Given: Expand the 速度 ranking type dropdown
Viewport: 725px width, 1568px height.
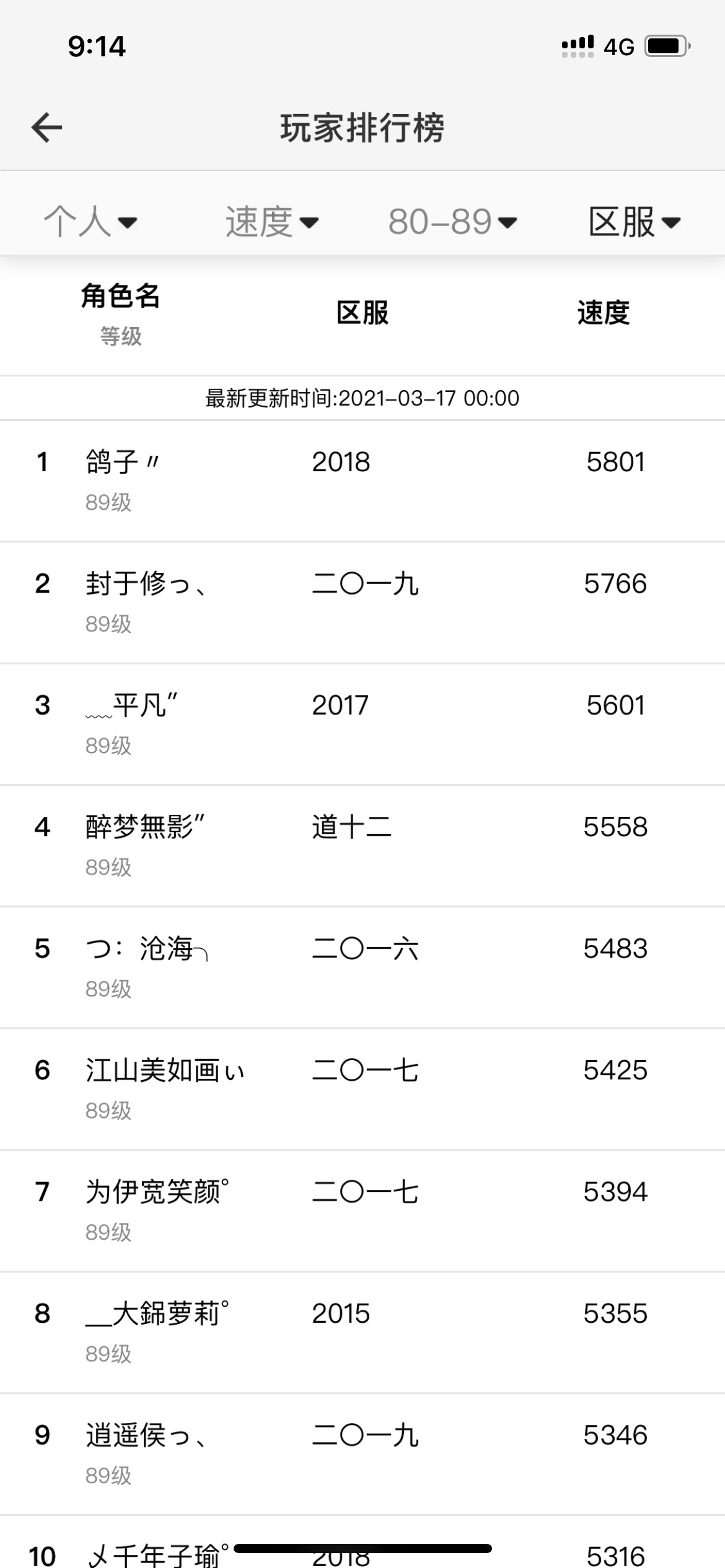Looking at the screenshot, I should 272,221.
